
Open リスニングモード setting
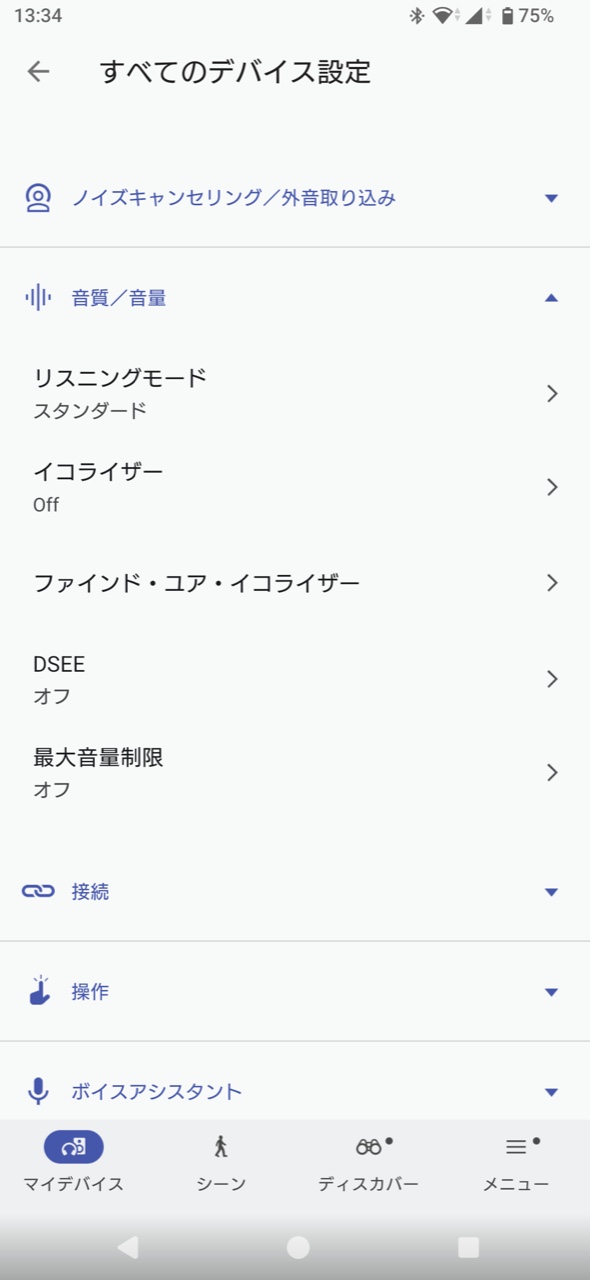click(x=295, y=393)
